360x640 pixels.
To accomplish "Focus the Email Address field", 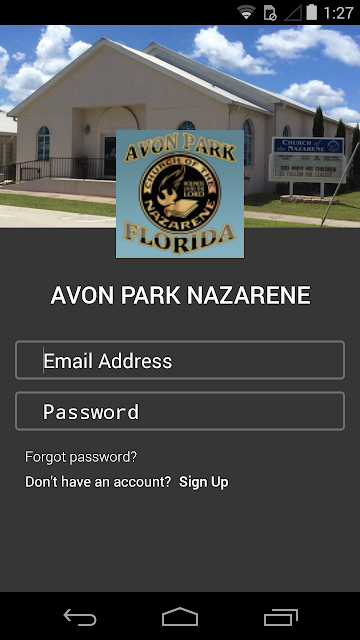I will tap(180, 360).
